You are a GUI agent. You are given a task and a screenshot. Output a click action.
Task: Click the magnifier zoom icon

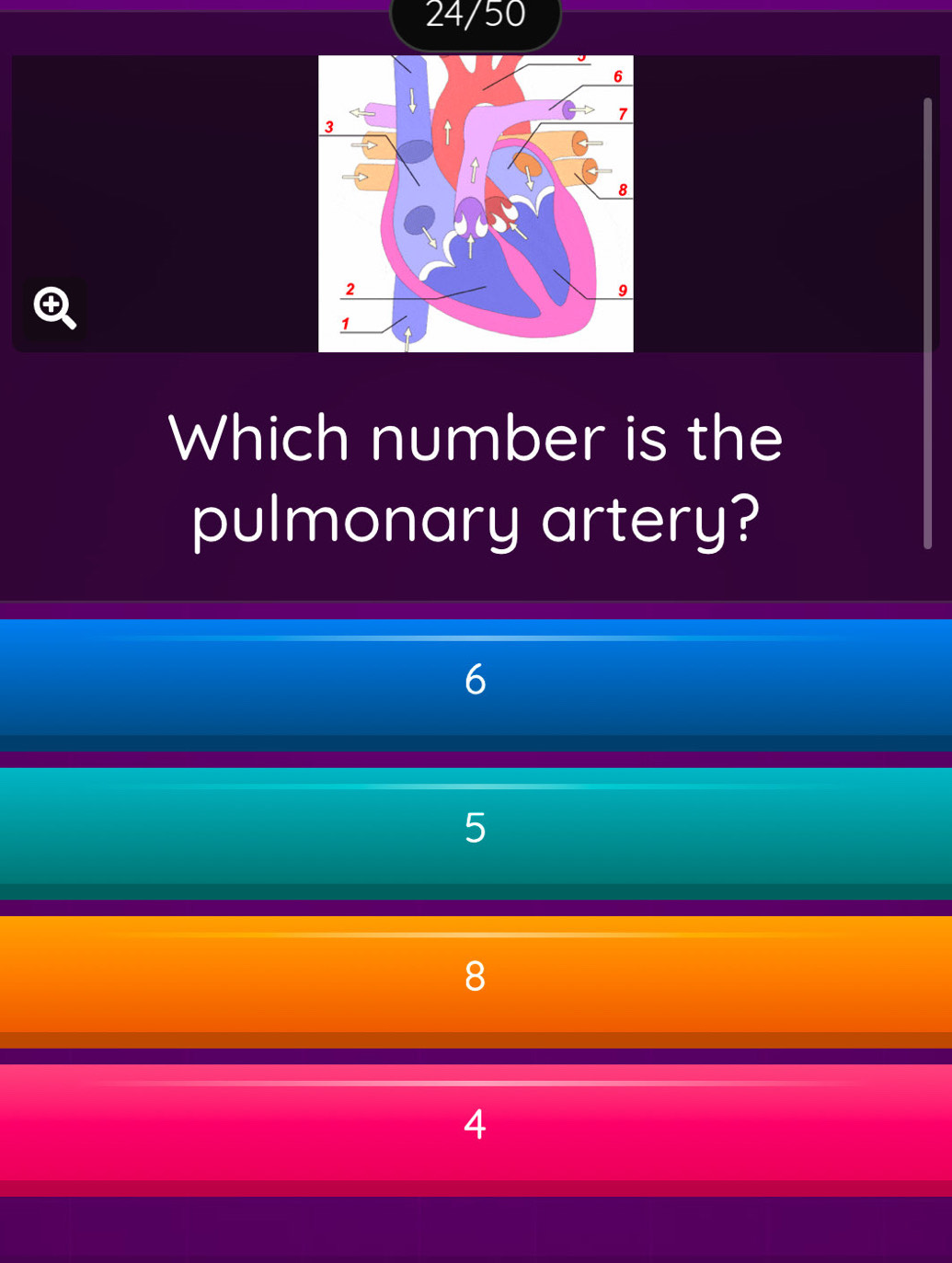(x=53, y=308)
